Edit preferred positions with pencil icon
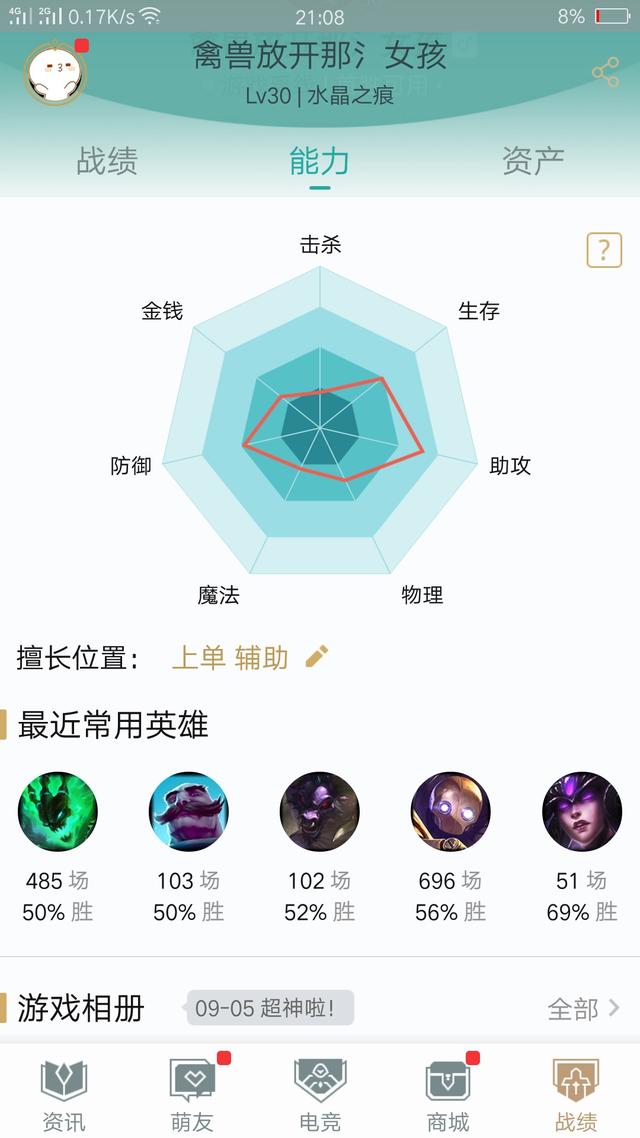Viewport: 640px width, 1138px height. [316, 657]
